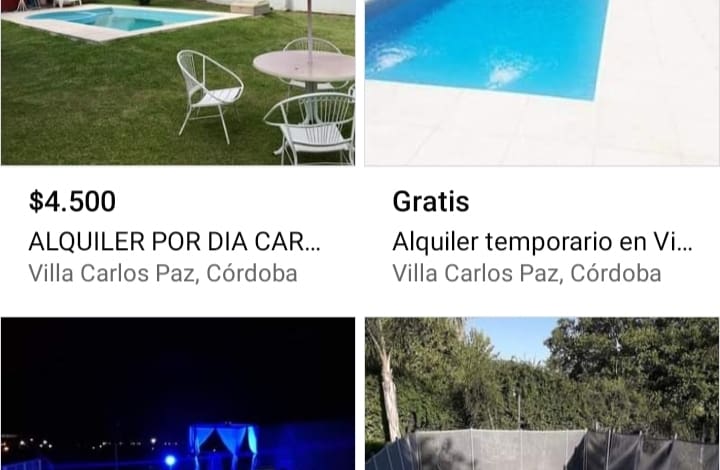View the listing with blue night lights

click(177, 394)
